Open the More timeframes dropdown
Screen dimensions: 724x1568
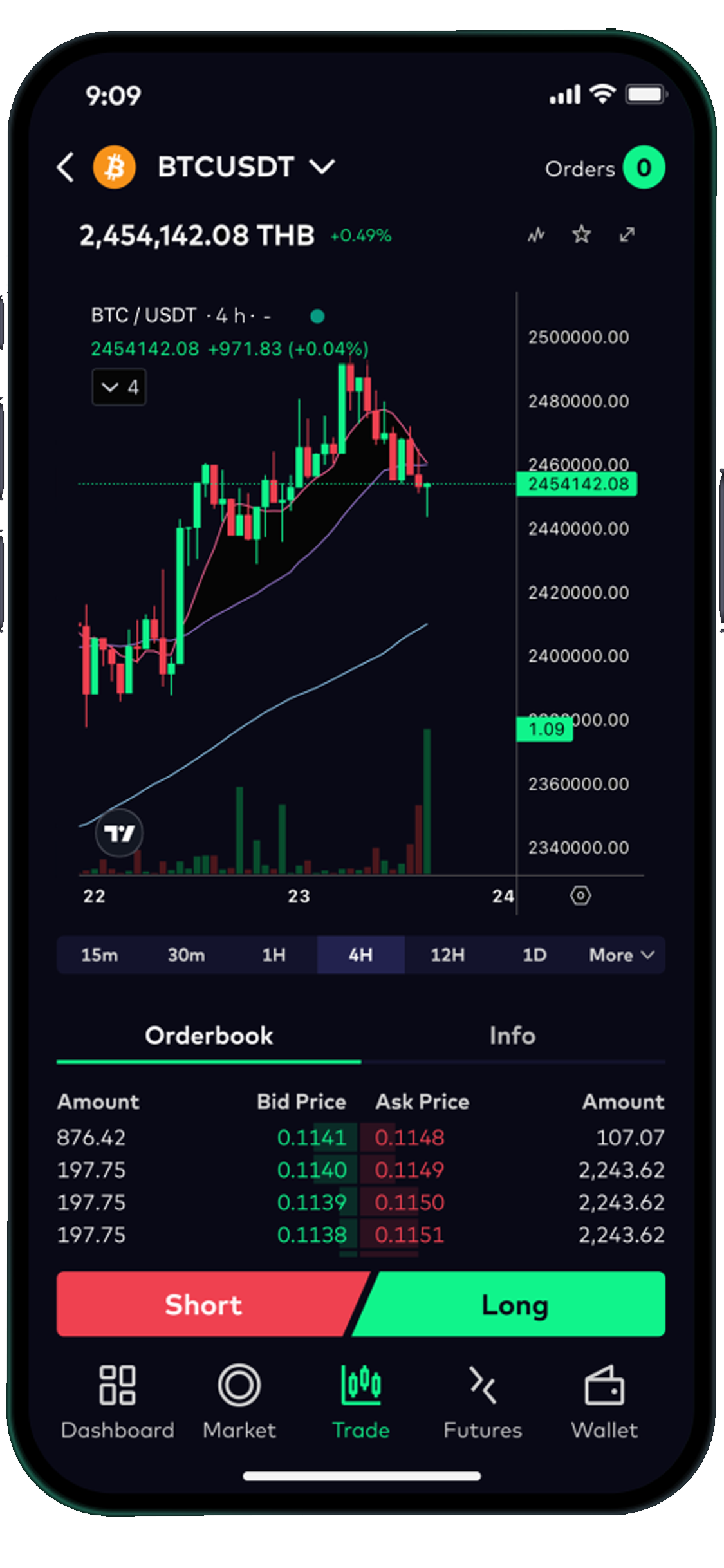(x=622, y=955)
